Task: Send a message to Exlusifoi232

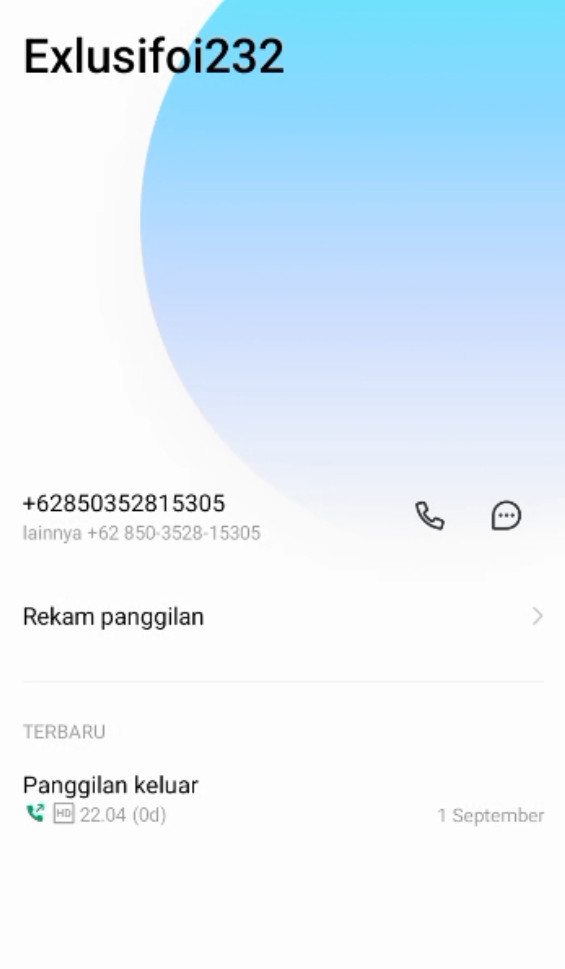Action: pyautogui.click(x=506, y=516)
